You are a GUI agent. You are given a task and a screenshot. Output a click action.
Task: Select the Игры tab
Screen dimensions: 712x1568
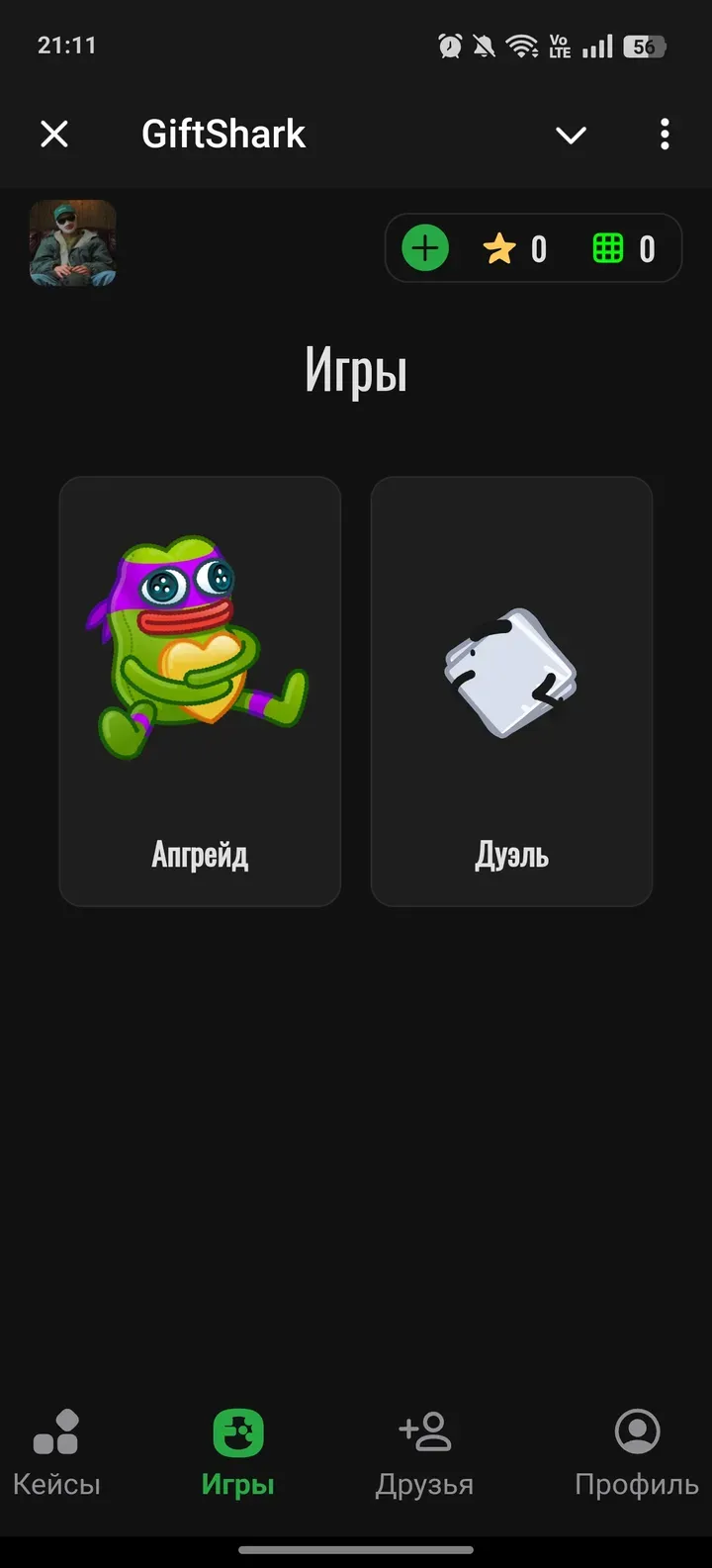(x=237, y=1452)
